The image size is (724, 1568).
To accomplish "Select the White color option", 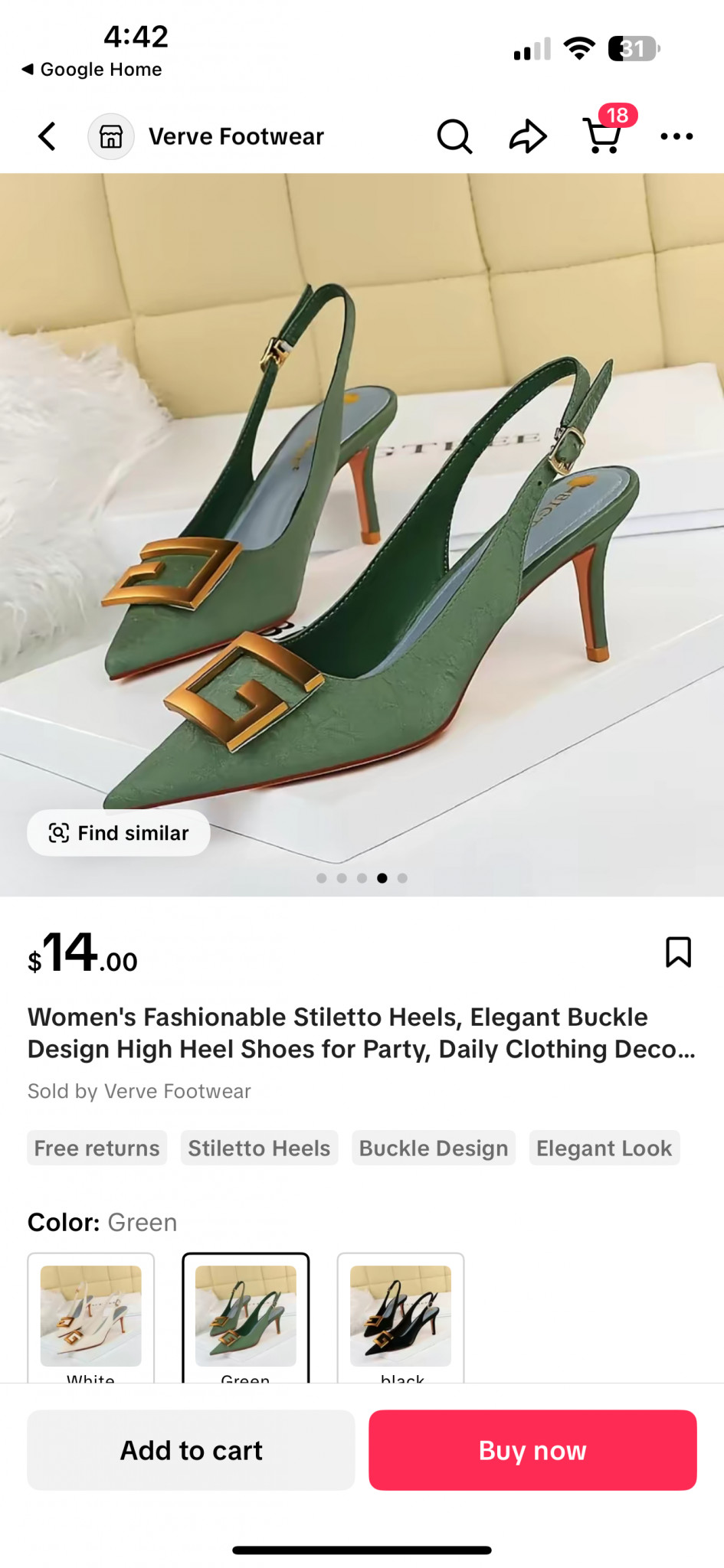I will point(91,1317).
